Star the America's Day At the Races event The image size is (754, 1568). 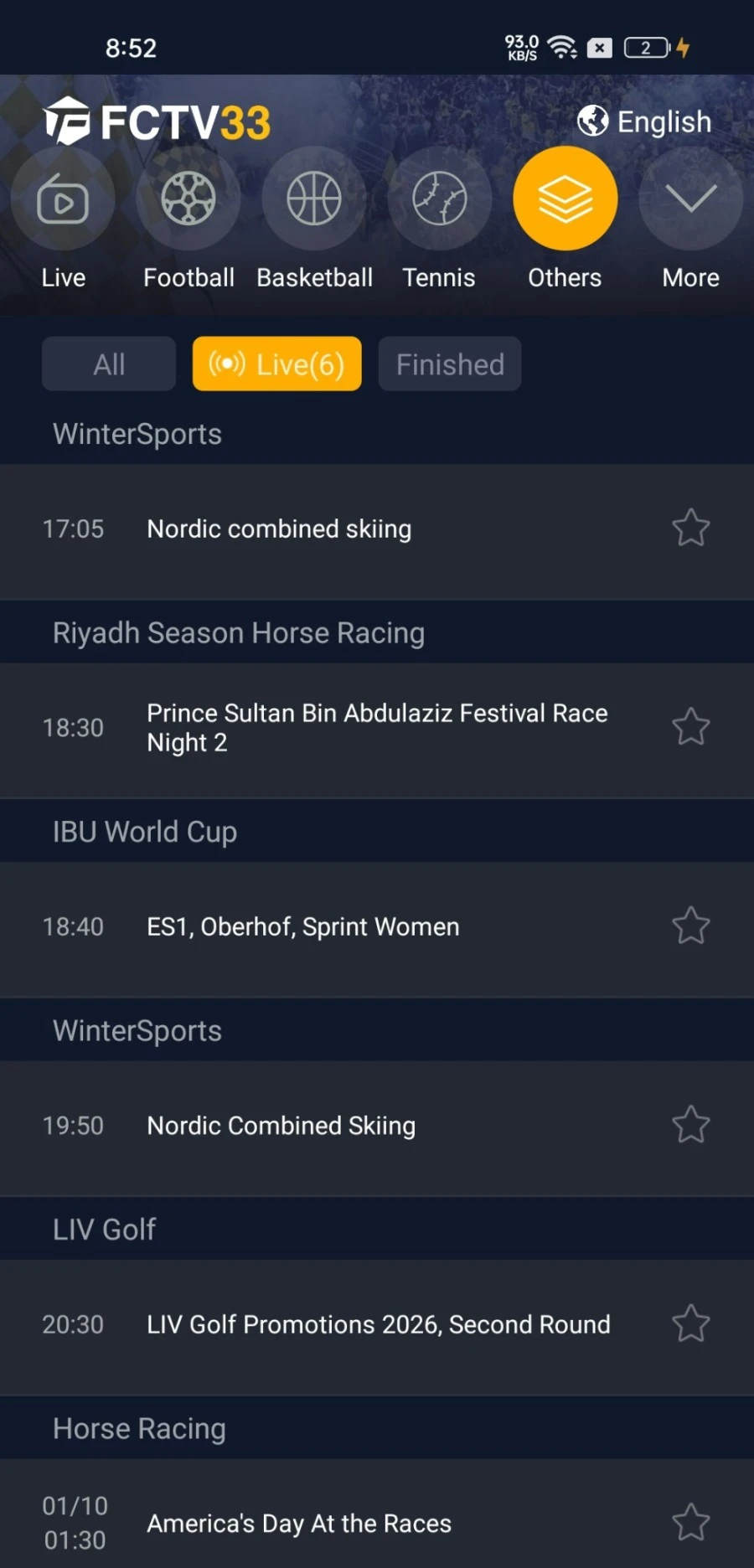(689, 1523)
